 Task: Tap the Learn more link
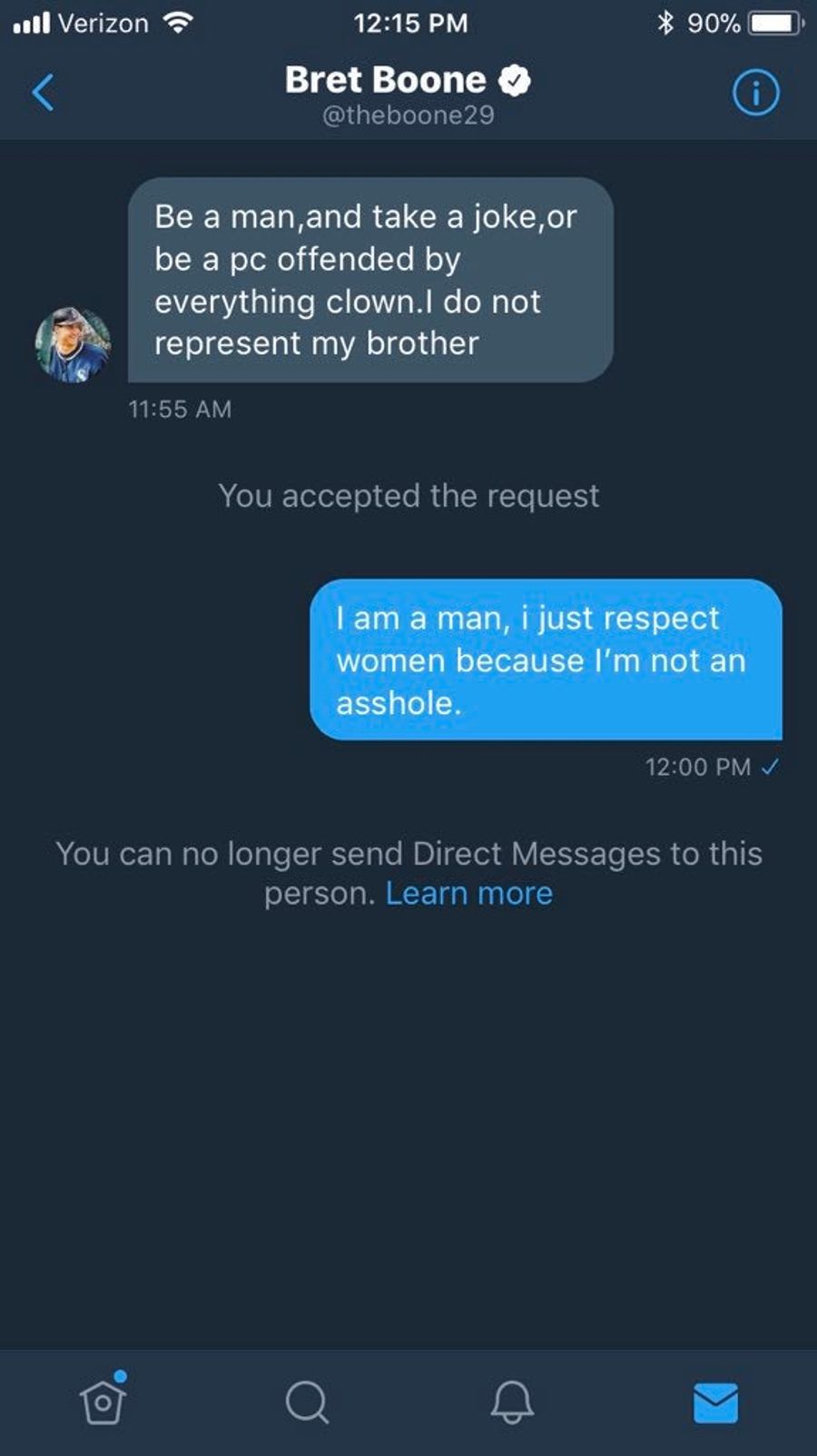click(x=468, y=894)
